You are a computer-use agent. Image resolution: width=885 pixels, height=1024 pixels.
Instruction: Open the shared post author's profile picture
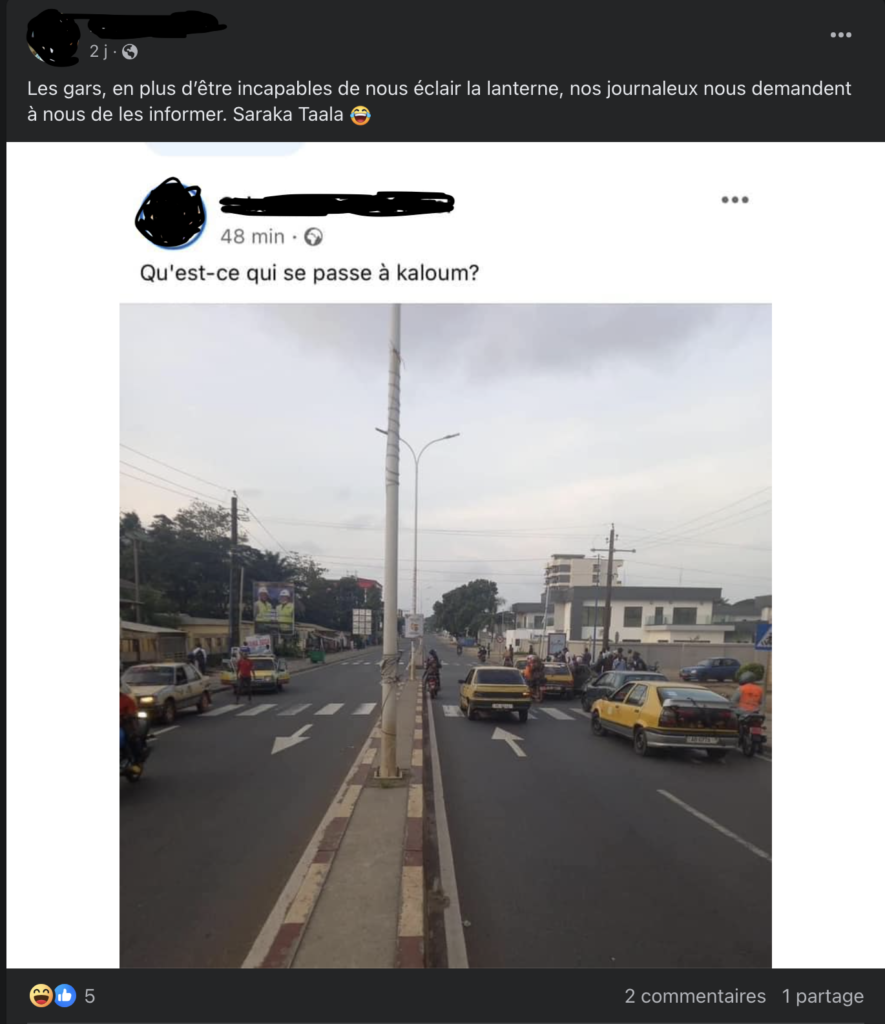coord(170,213)
